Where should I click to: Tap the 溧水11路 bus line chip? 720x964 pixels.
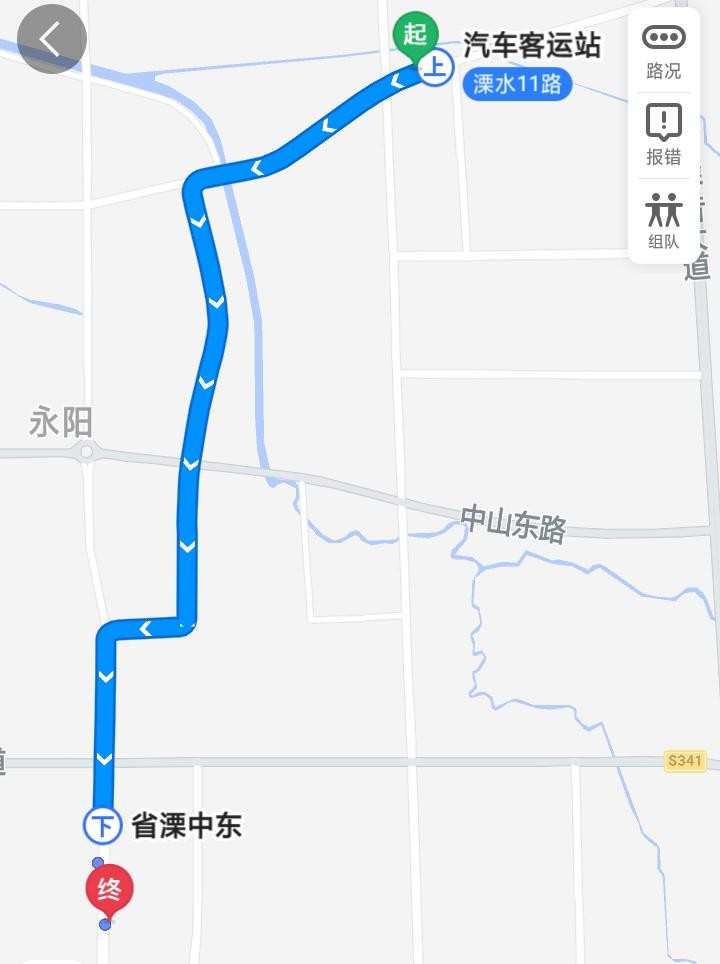[517, 84]
